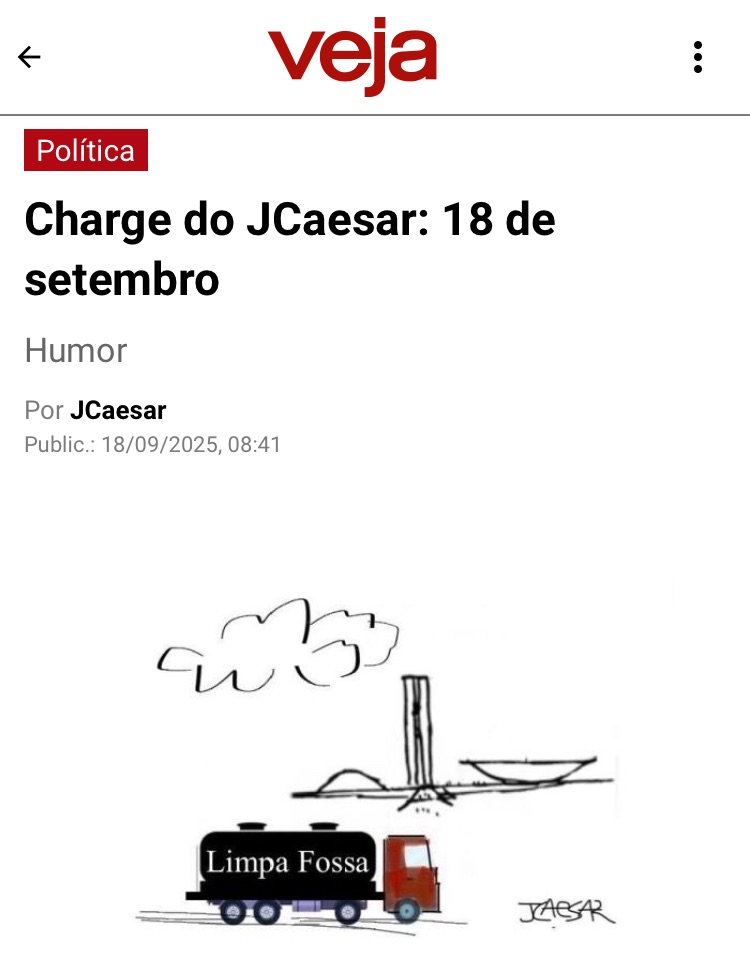
Task: Go back using the arrow
Action: (30, 57)
